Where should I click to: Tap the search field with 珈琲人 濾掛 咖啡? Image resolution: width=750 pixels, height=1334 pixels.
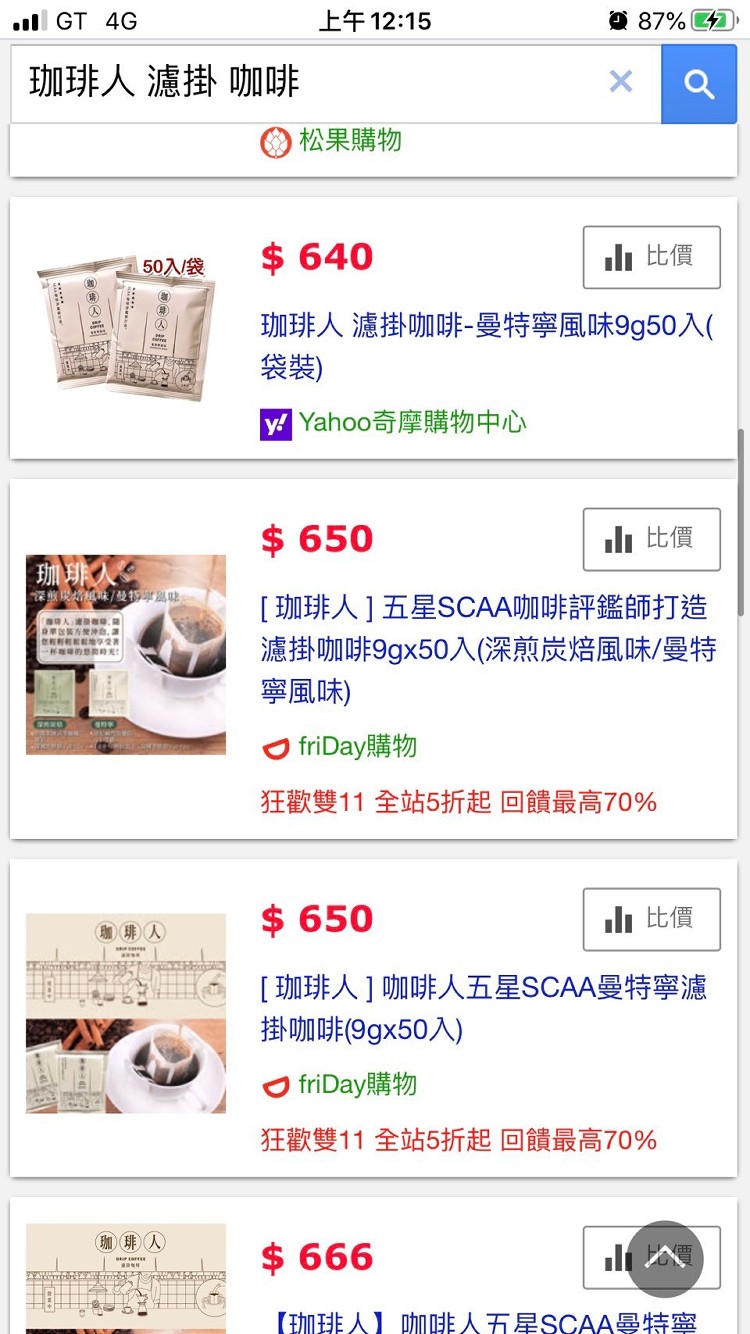point(300,82)
